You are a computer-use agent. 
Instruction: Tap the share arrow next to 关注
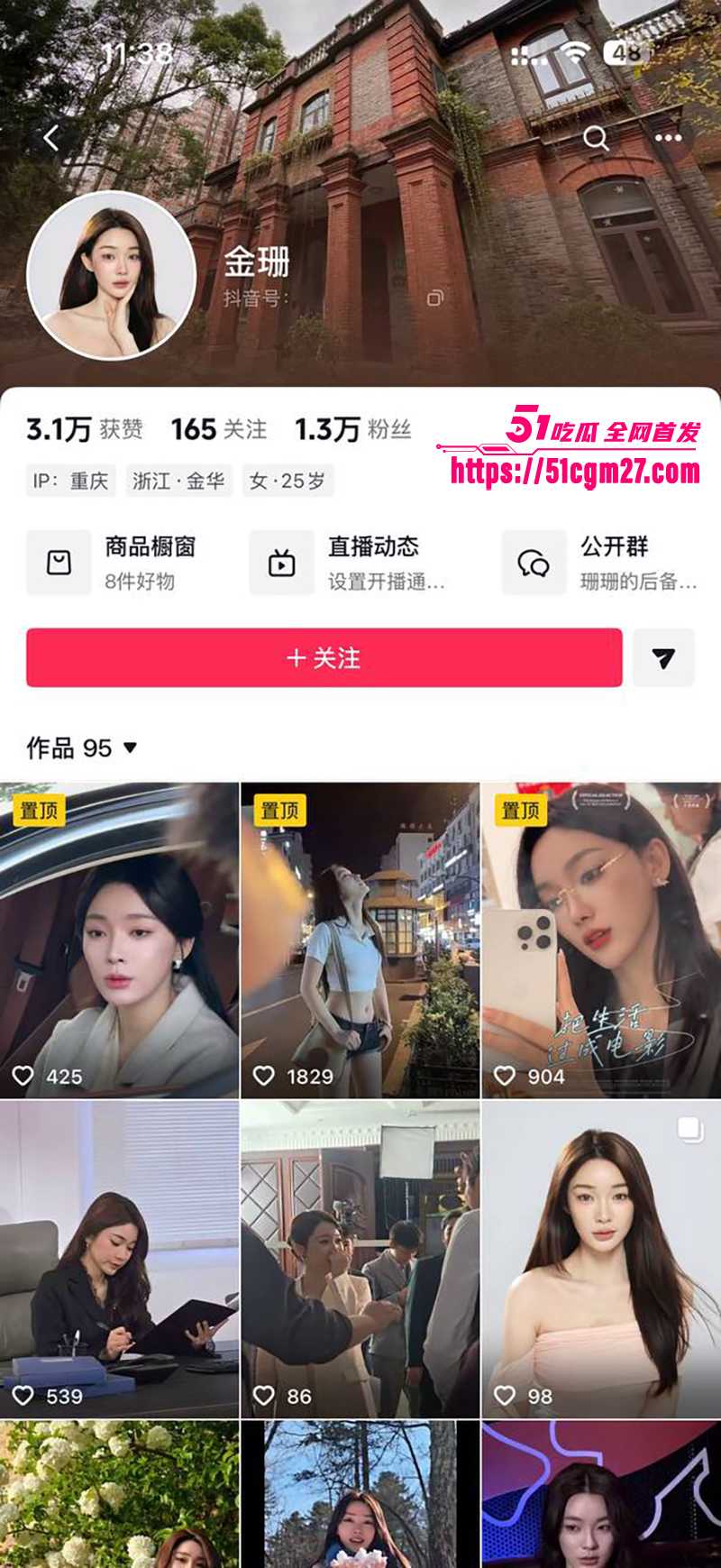(664, 660)
